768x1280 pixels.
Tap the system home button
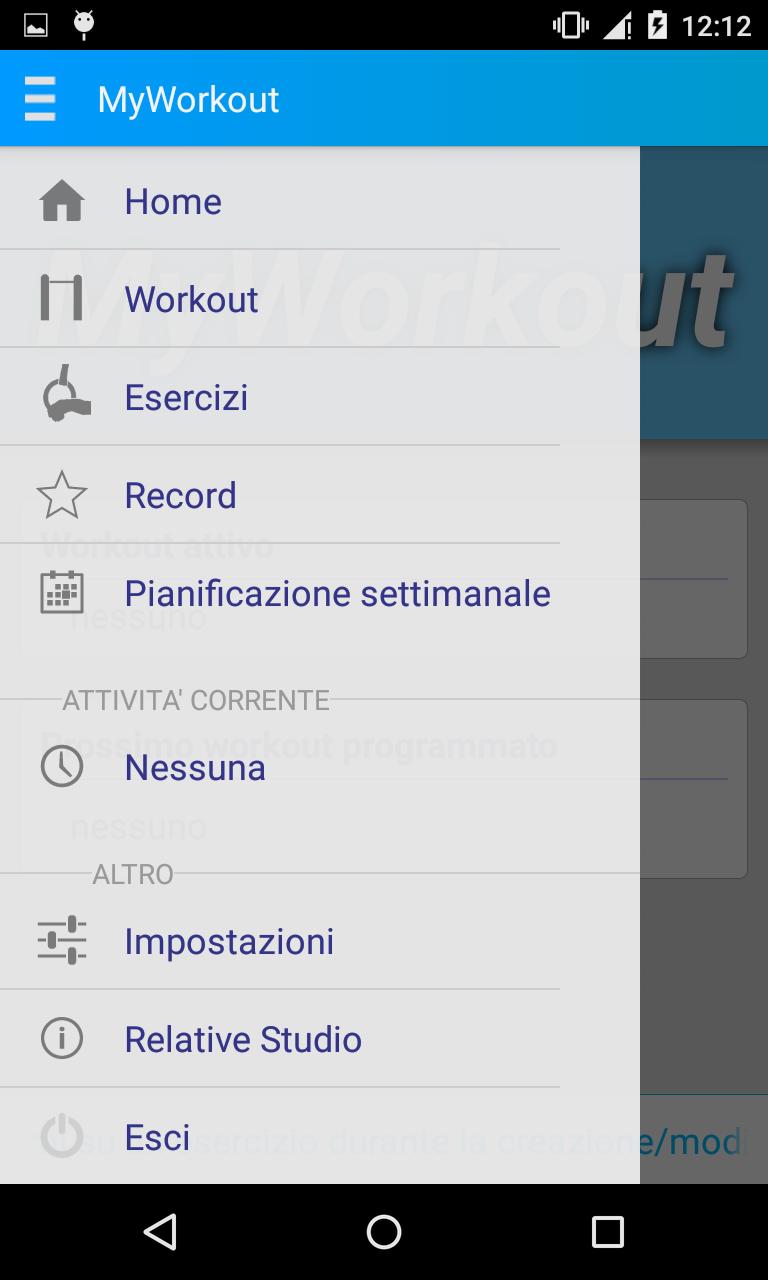click(384, 1232)
